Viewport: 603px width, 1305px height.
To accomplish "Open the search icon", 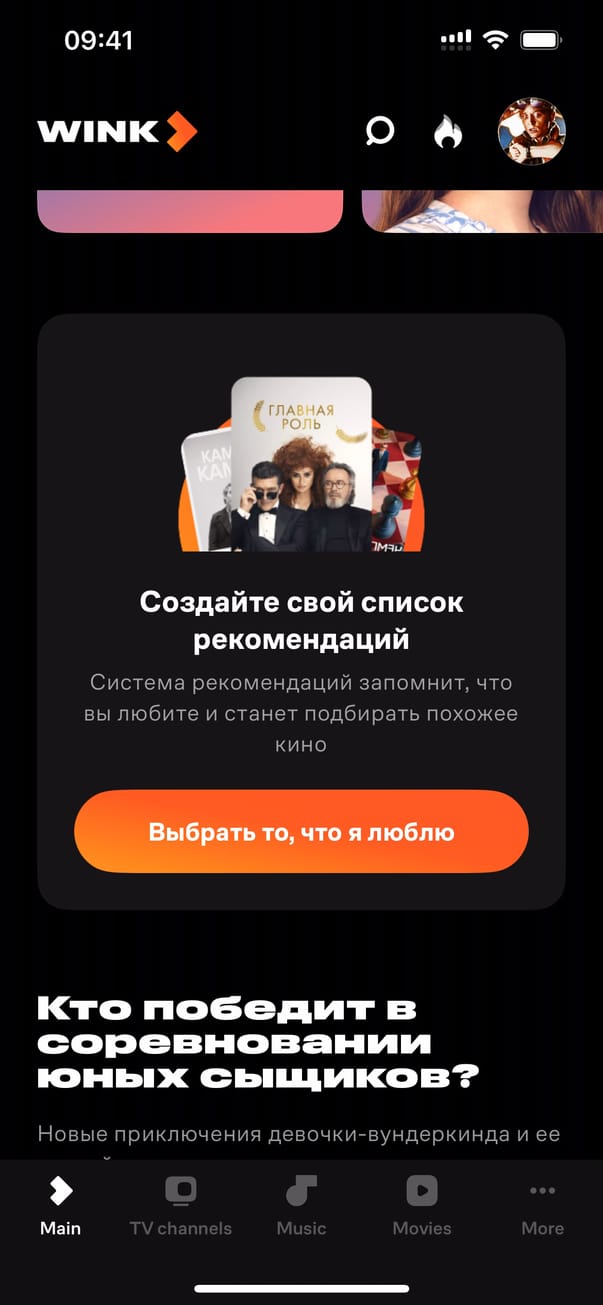I will coord(380,131).
